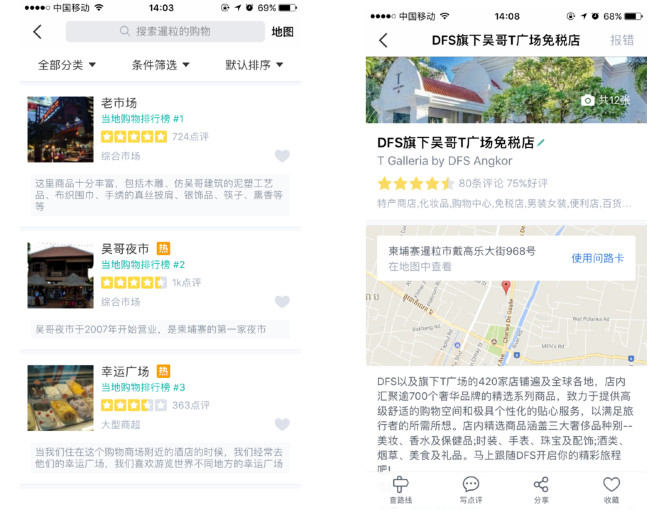The width and height of the screenshot is (671, 517).
Task: Share the store via 分享
Action: [x=541, y=489]
